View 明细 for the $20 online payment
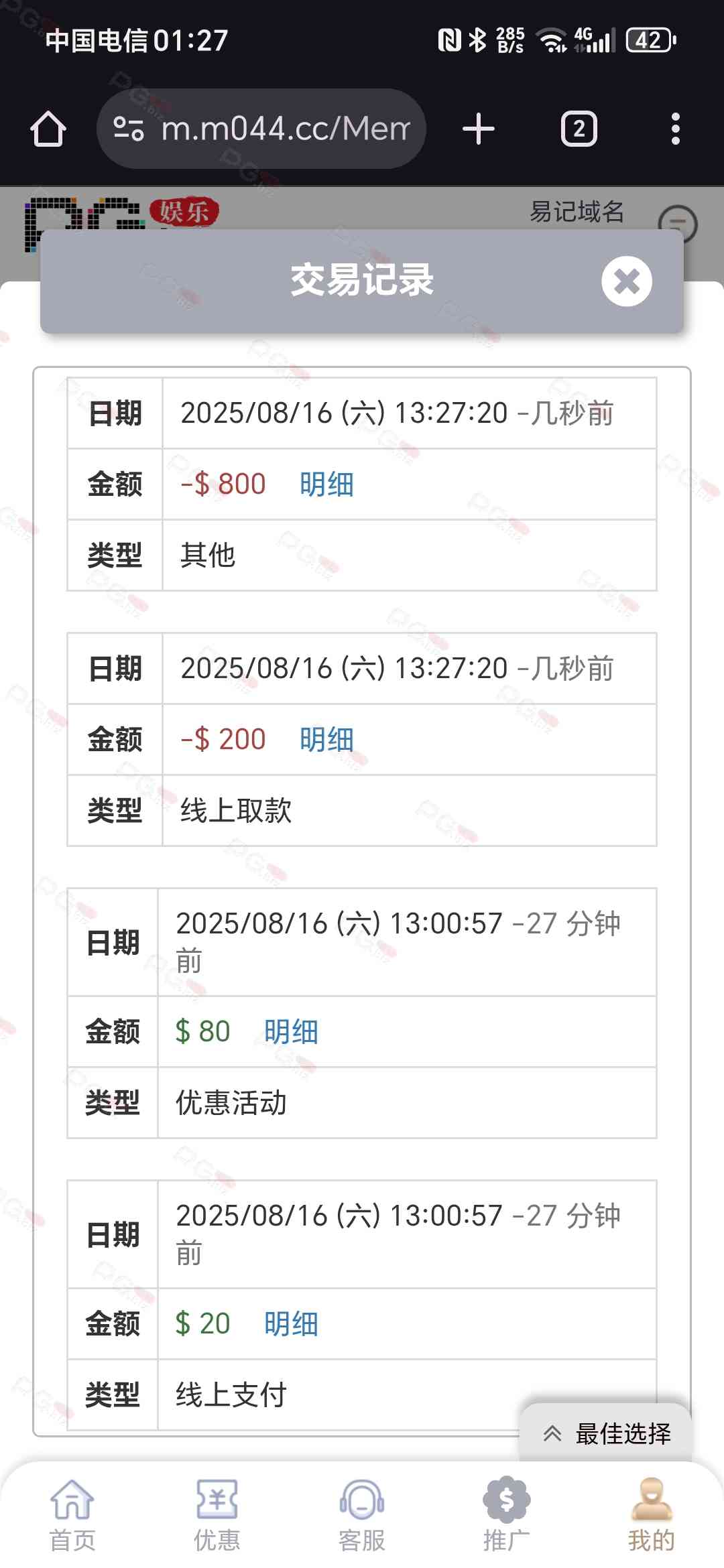The height and width of the screenshot is (1568, 724). [291, 1324]
